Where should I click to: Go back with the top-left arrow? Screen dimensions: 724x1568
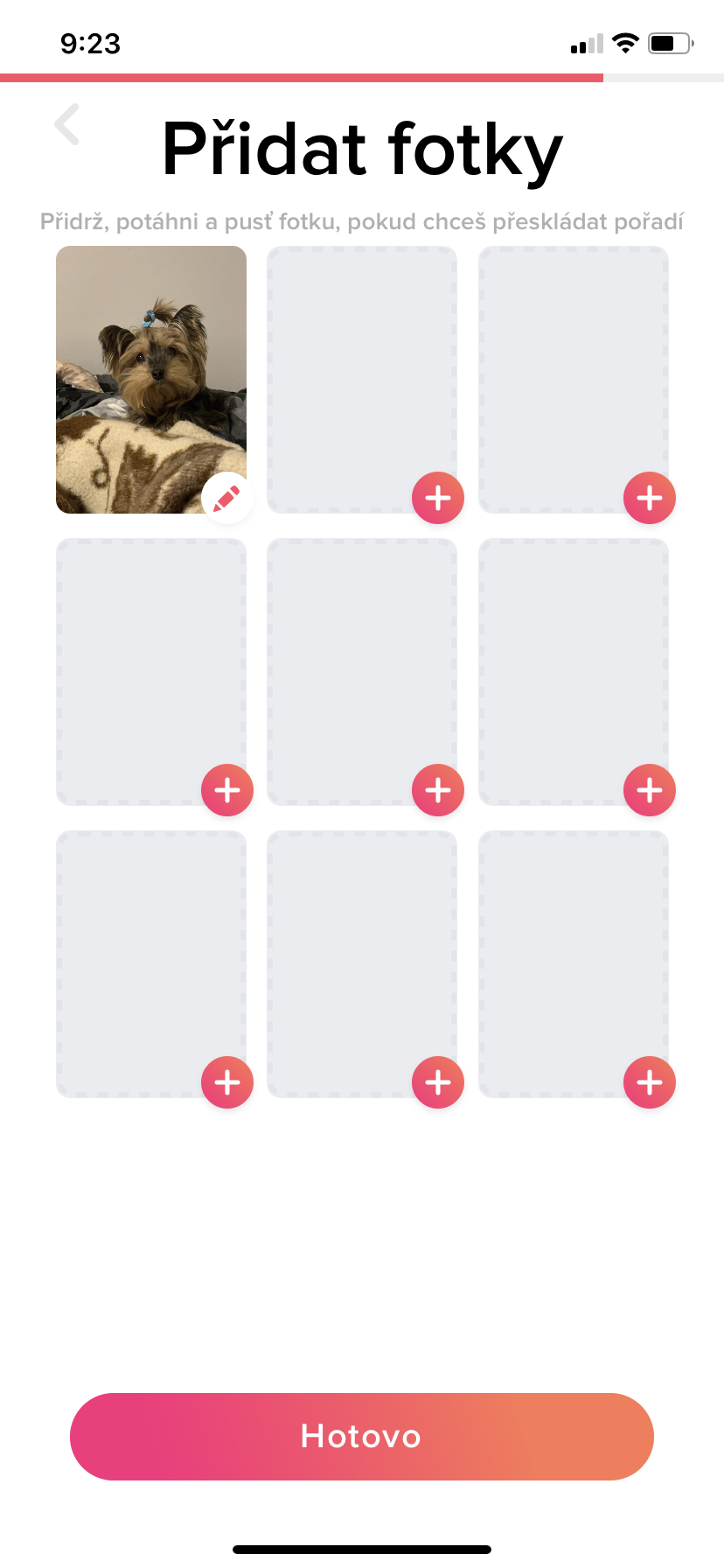[67, 124]
